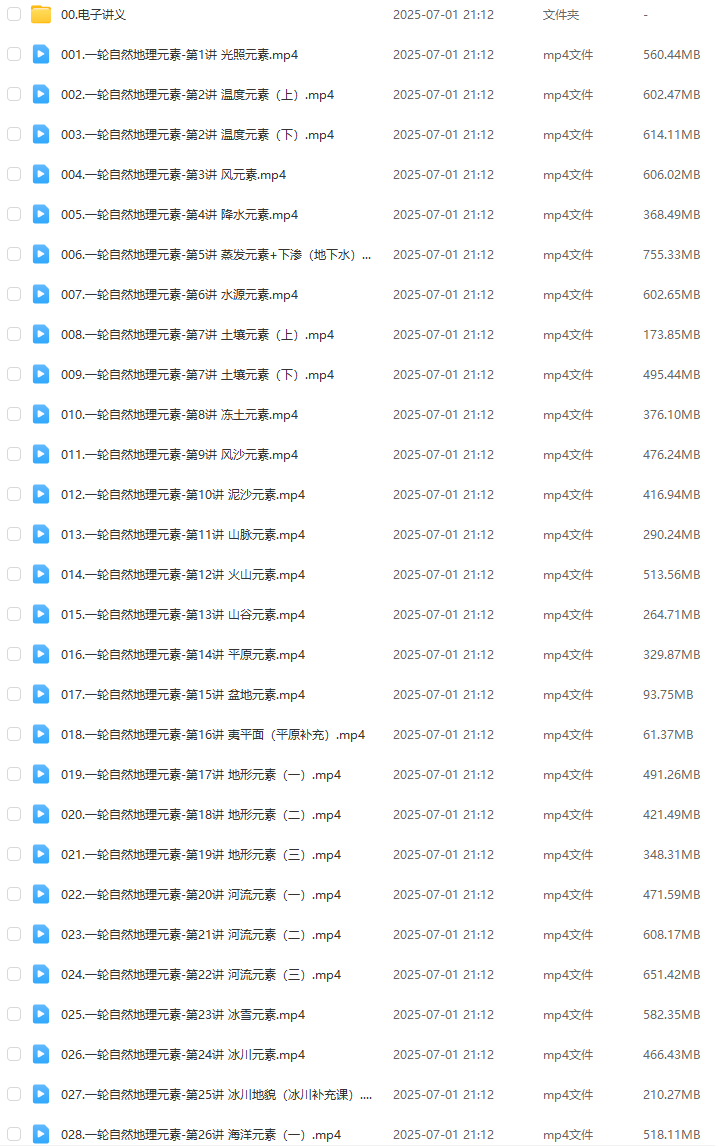Mark checkbox for 015 山谷元素.mp4
715x1146 pixels.
click(x=14, y=614)
